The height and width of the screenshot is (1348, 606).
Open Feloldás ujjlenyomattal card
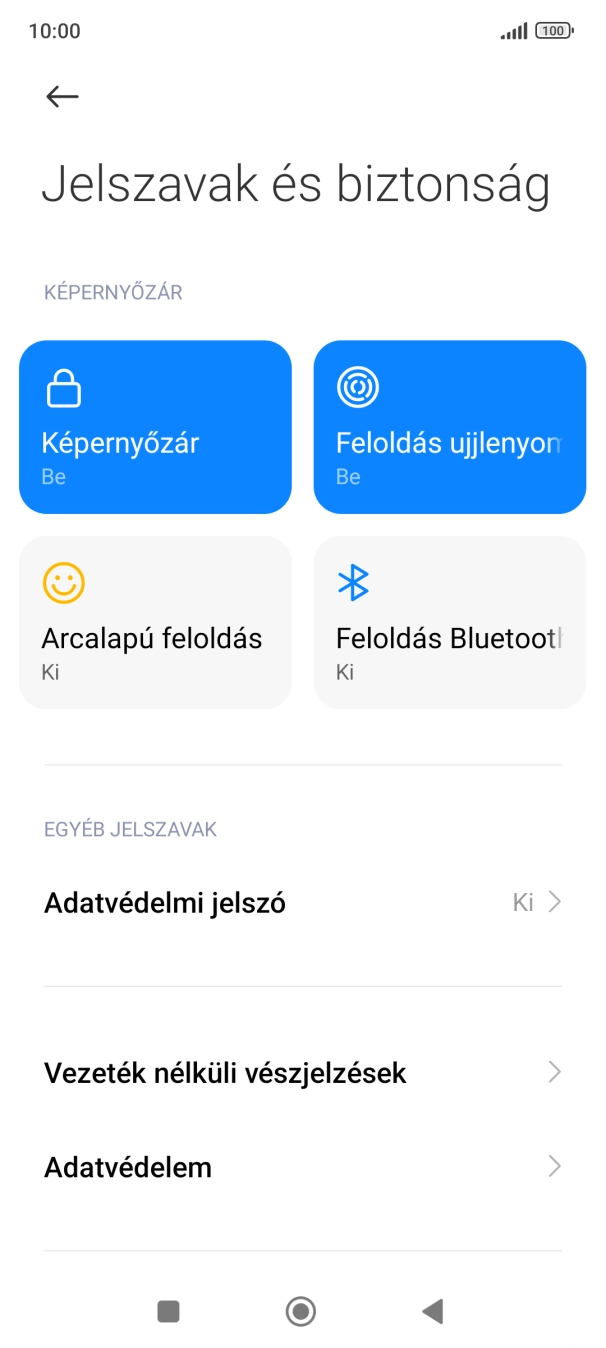tap(449, 427)
